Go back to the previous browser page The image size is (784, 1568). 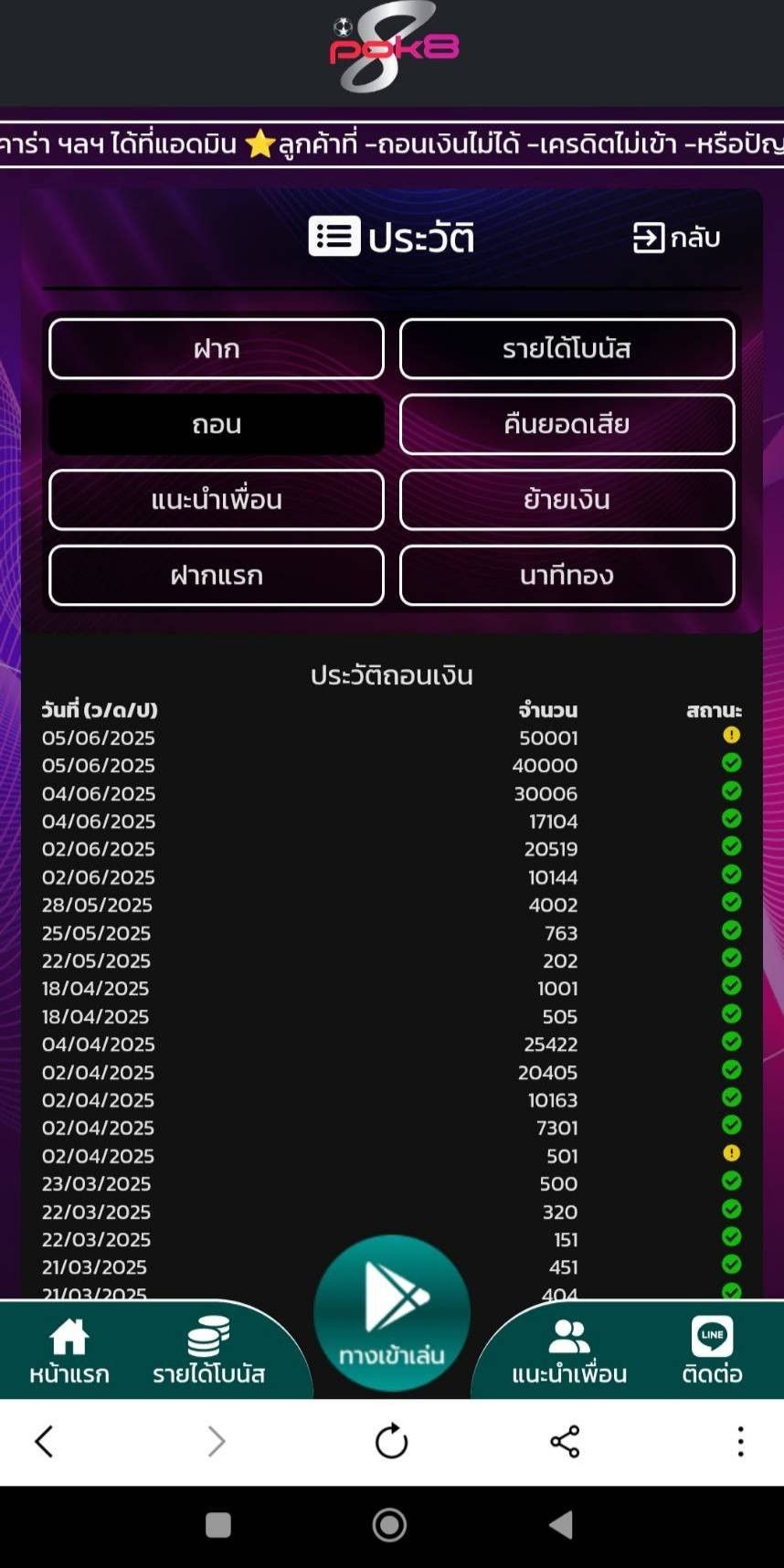[44, 1442]
